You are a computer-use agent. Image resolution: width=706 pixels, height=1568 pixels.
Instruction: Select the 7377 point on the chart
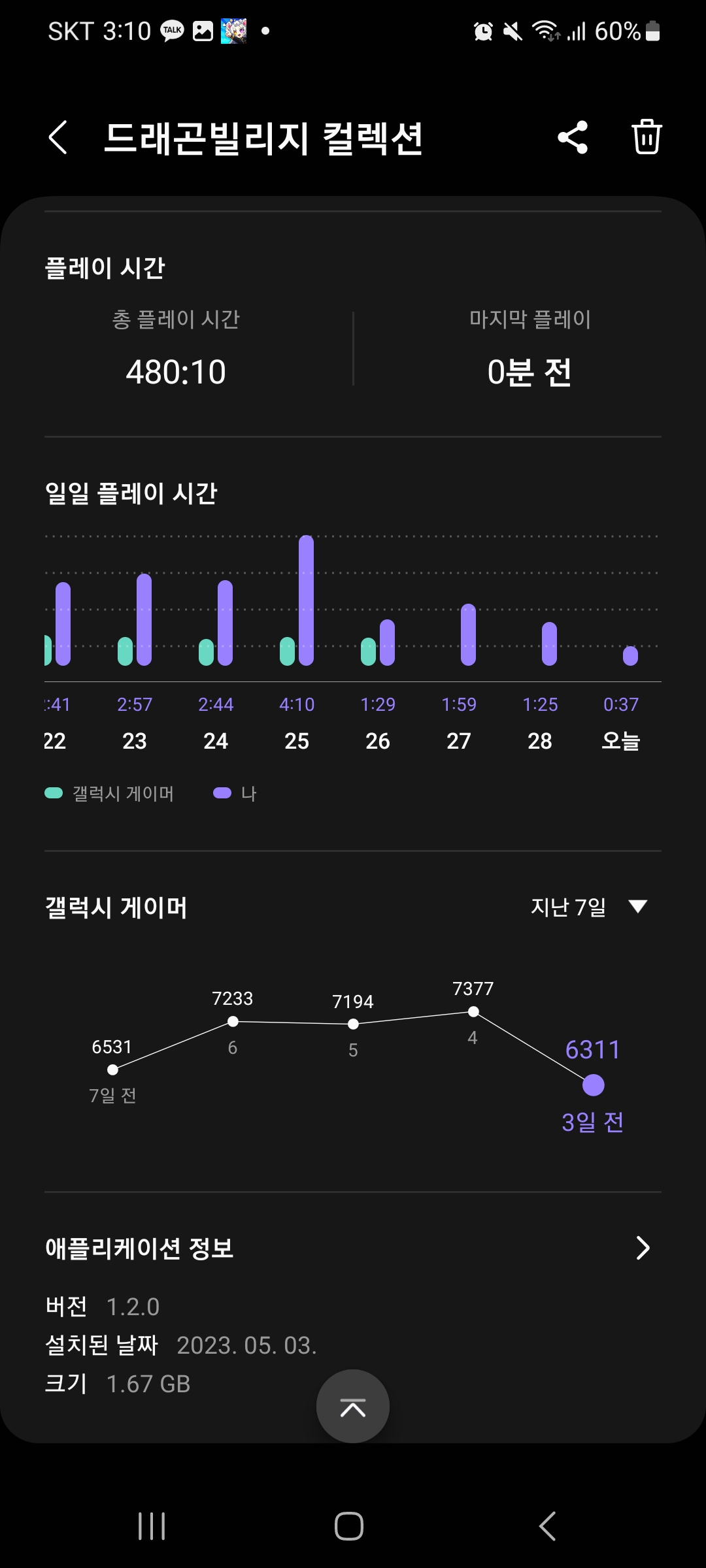coord(473,1011)
